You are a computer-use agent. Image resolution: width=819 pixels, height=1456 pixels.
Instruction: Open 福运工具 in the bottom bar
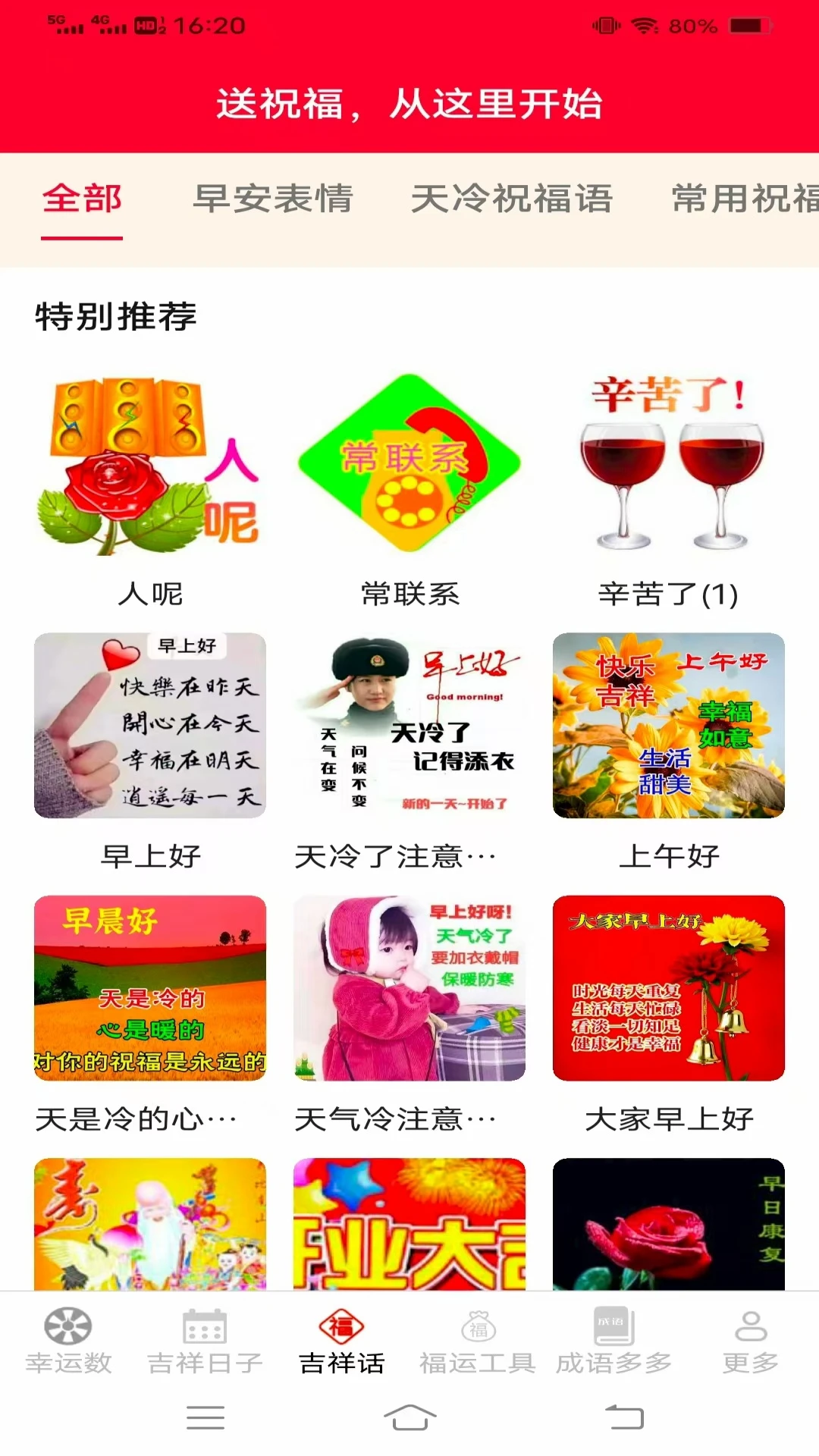478,1341
